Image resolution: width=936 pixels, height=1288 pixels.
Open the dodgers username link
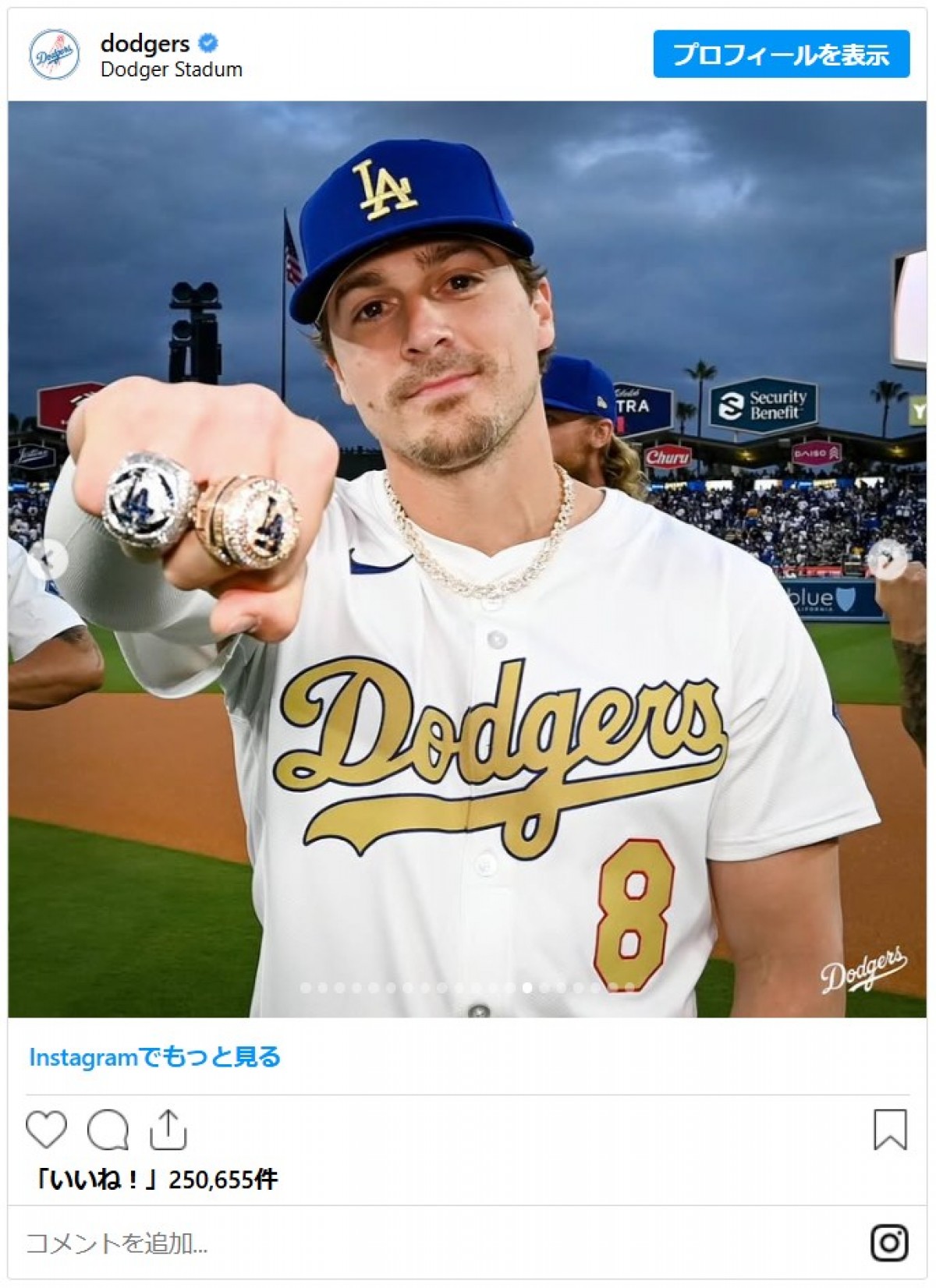click(145, 44)
